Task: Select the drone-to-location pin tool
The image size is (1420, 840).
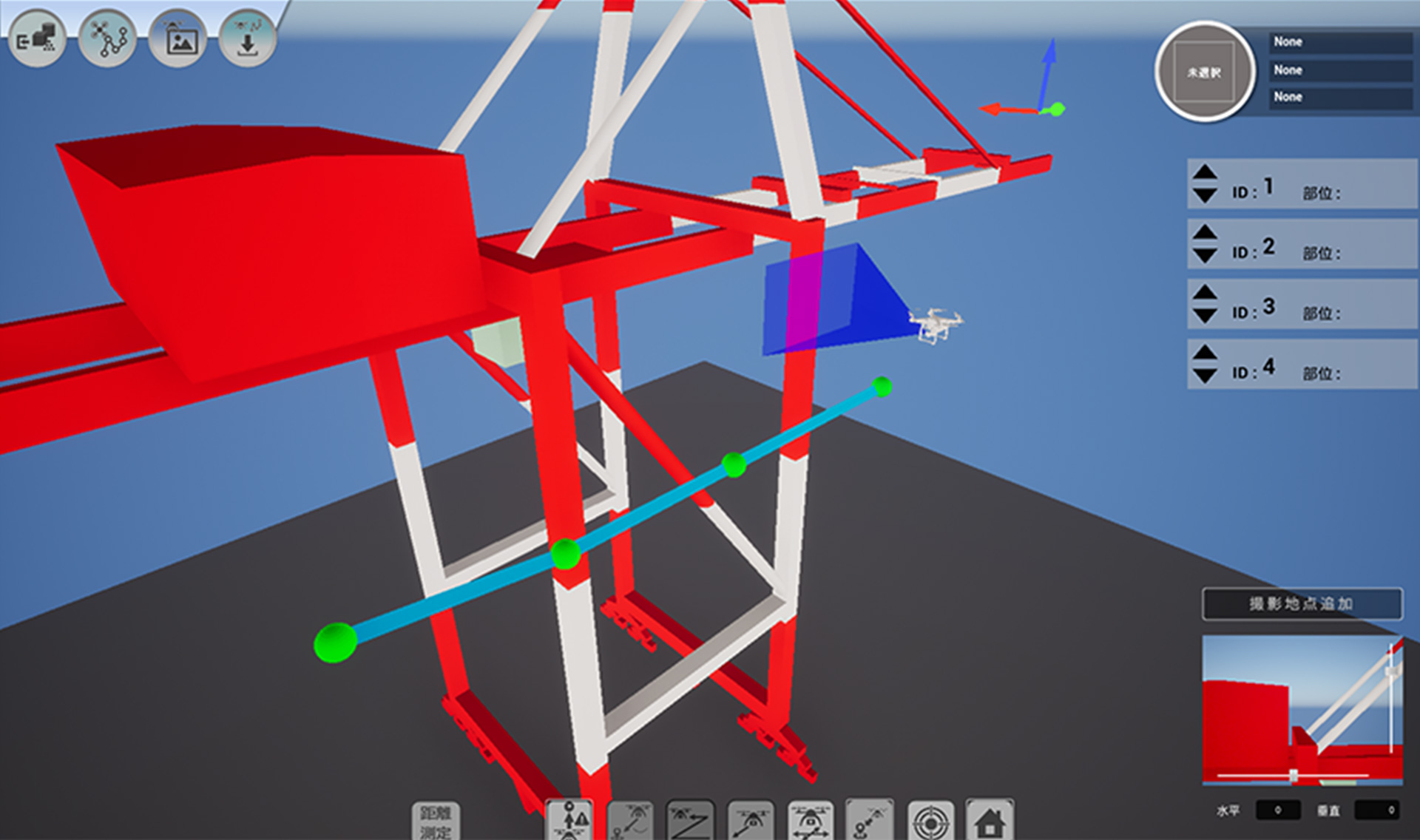Action: click(869, 821)
